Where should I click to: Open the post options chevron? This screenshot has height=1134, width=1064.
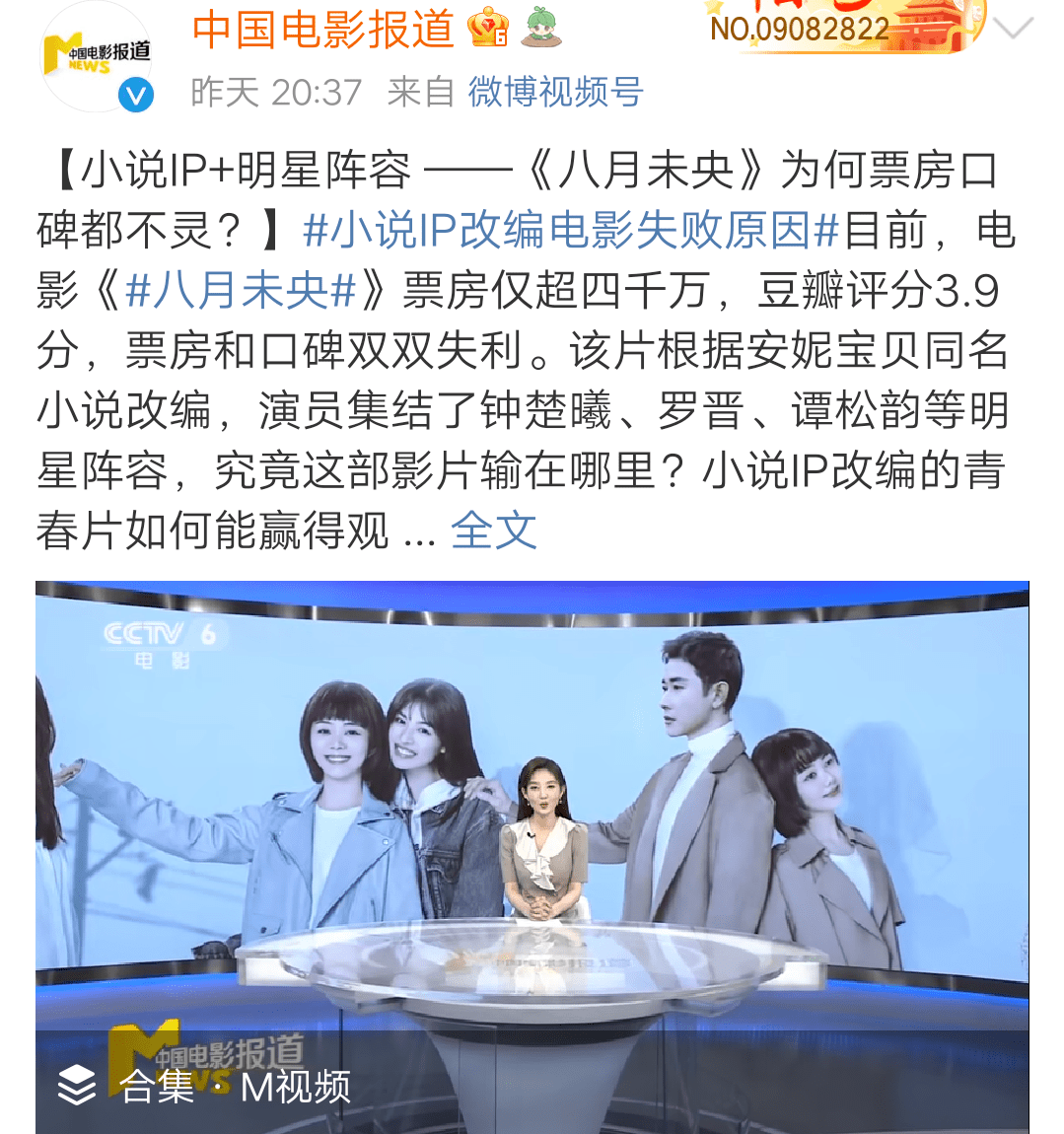1015,30
